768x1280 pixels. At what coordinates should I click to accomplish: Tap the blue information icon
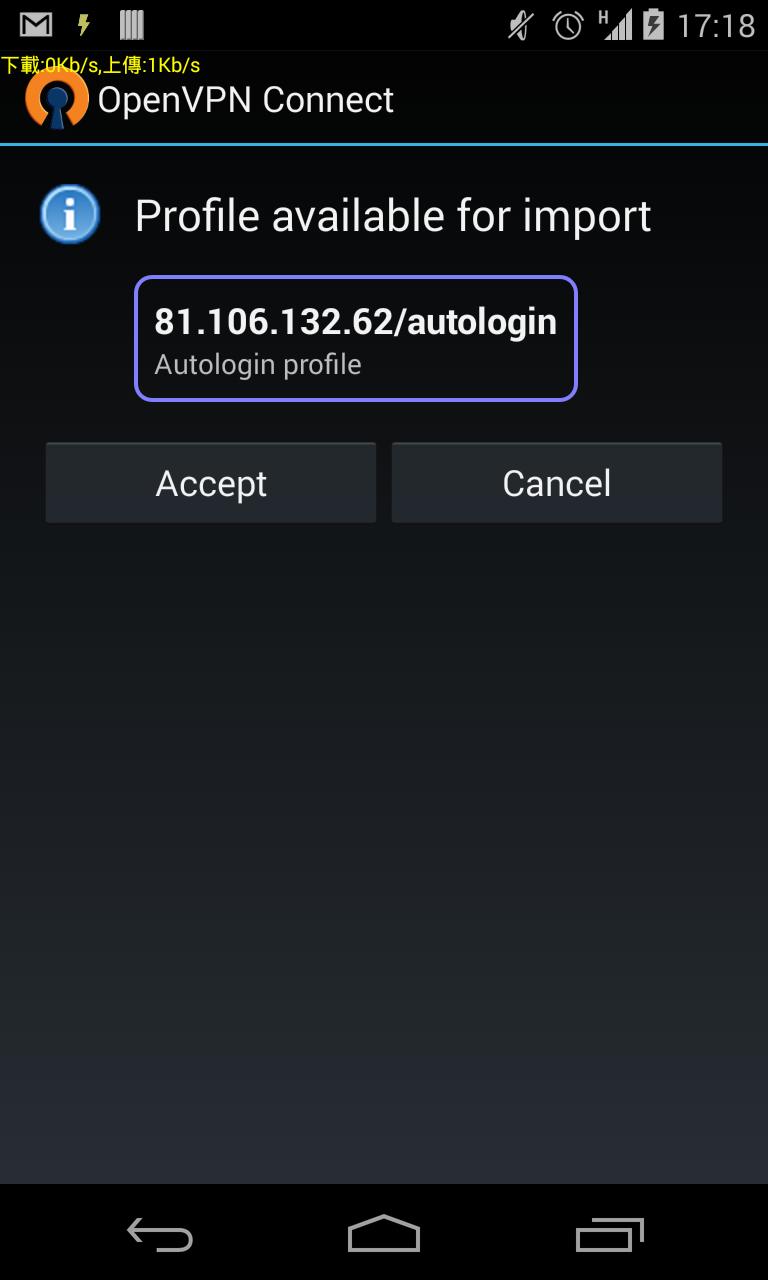coord(69,212)
